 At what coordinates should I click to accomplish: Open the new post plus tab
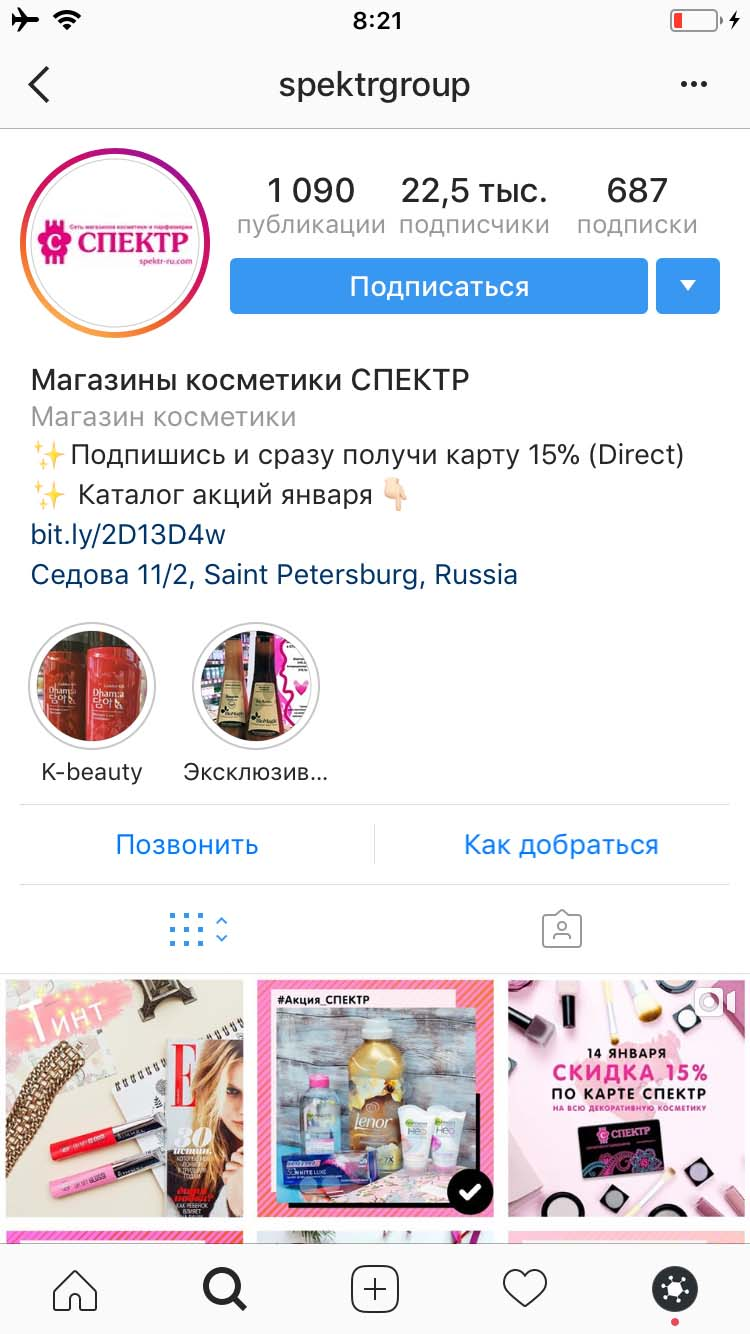[x=375, y=1290]
